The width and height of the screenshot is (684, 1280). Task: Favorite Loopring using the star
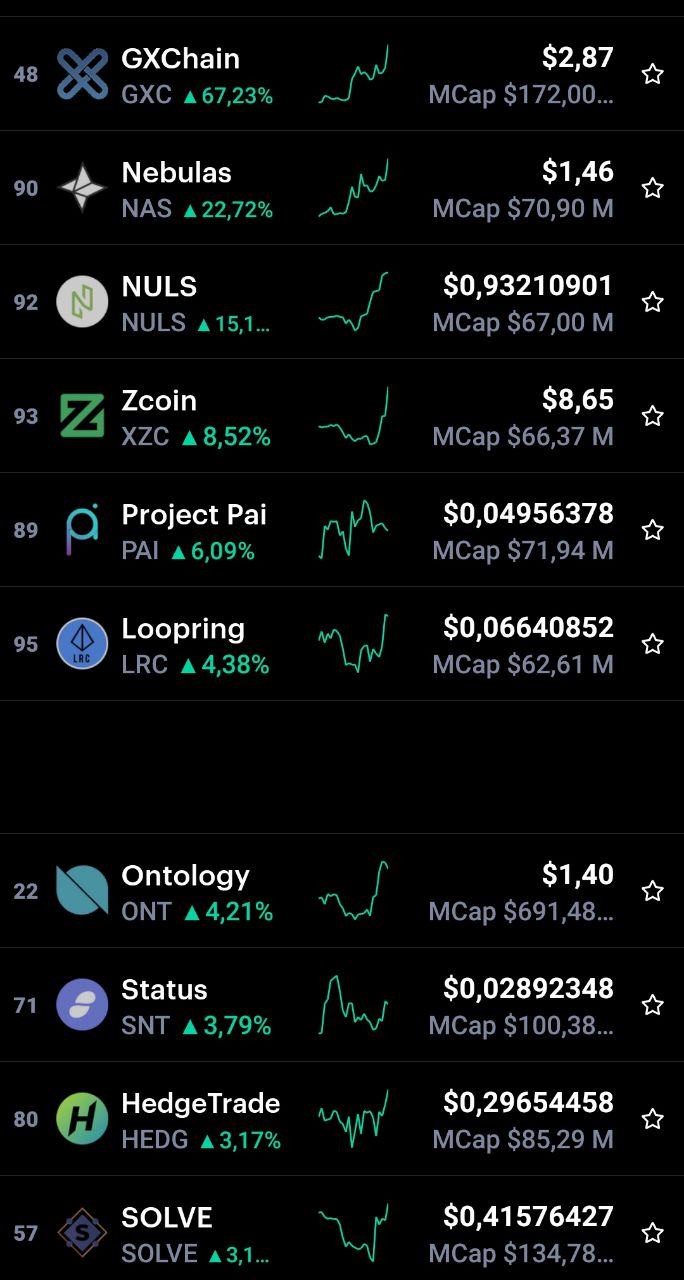coord(653,644)
